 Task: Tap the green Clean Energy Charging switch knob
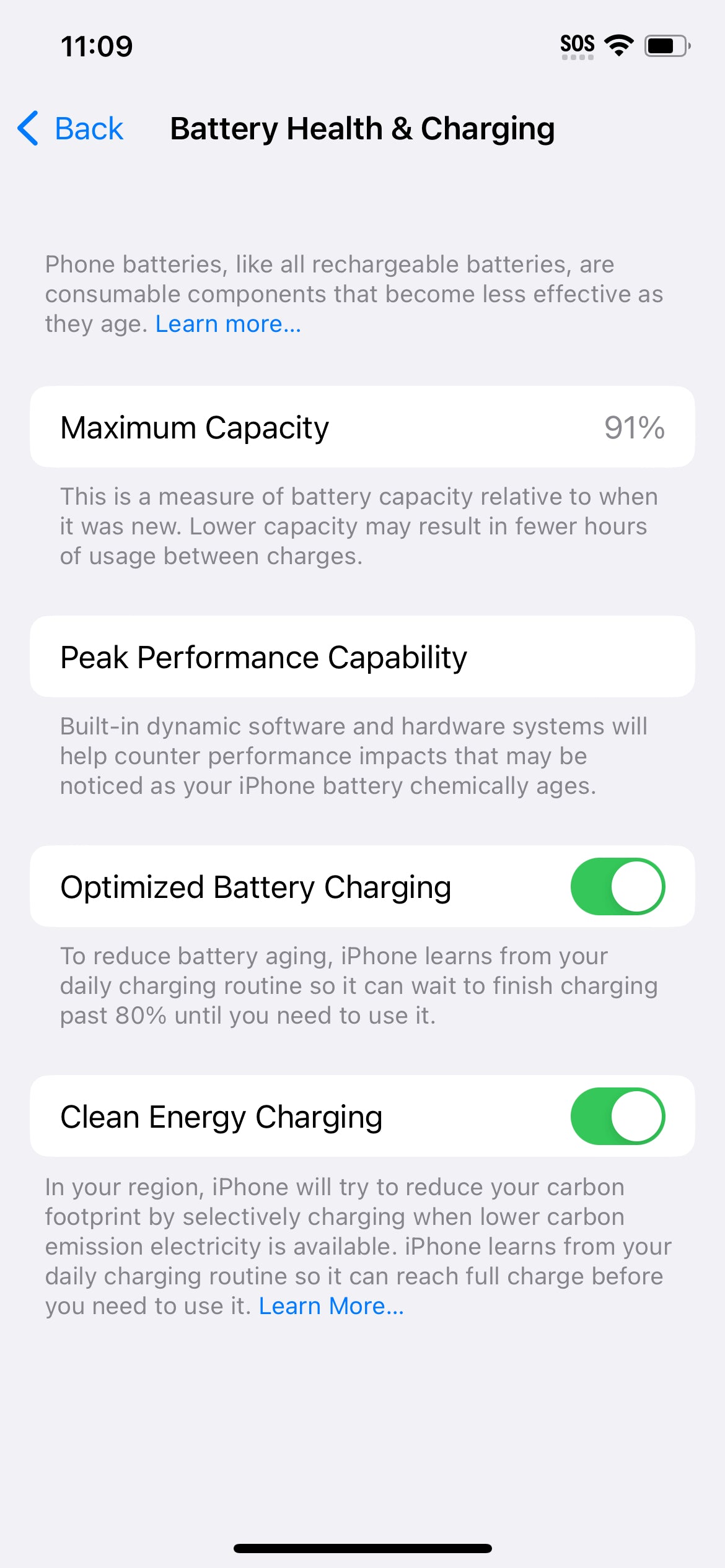pyautogui.click(x=638, y=1117)
